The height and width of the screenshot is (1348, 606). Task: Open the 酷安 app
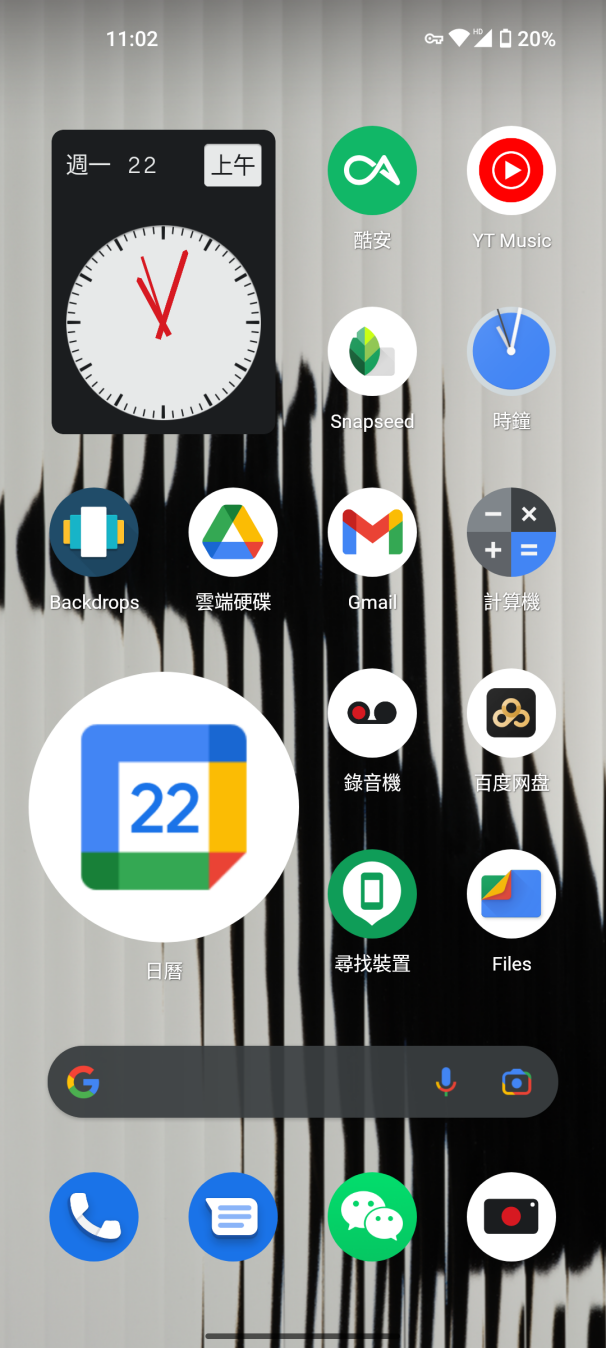pos(372,171)
